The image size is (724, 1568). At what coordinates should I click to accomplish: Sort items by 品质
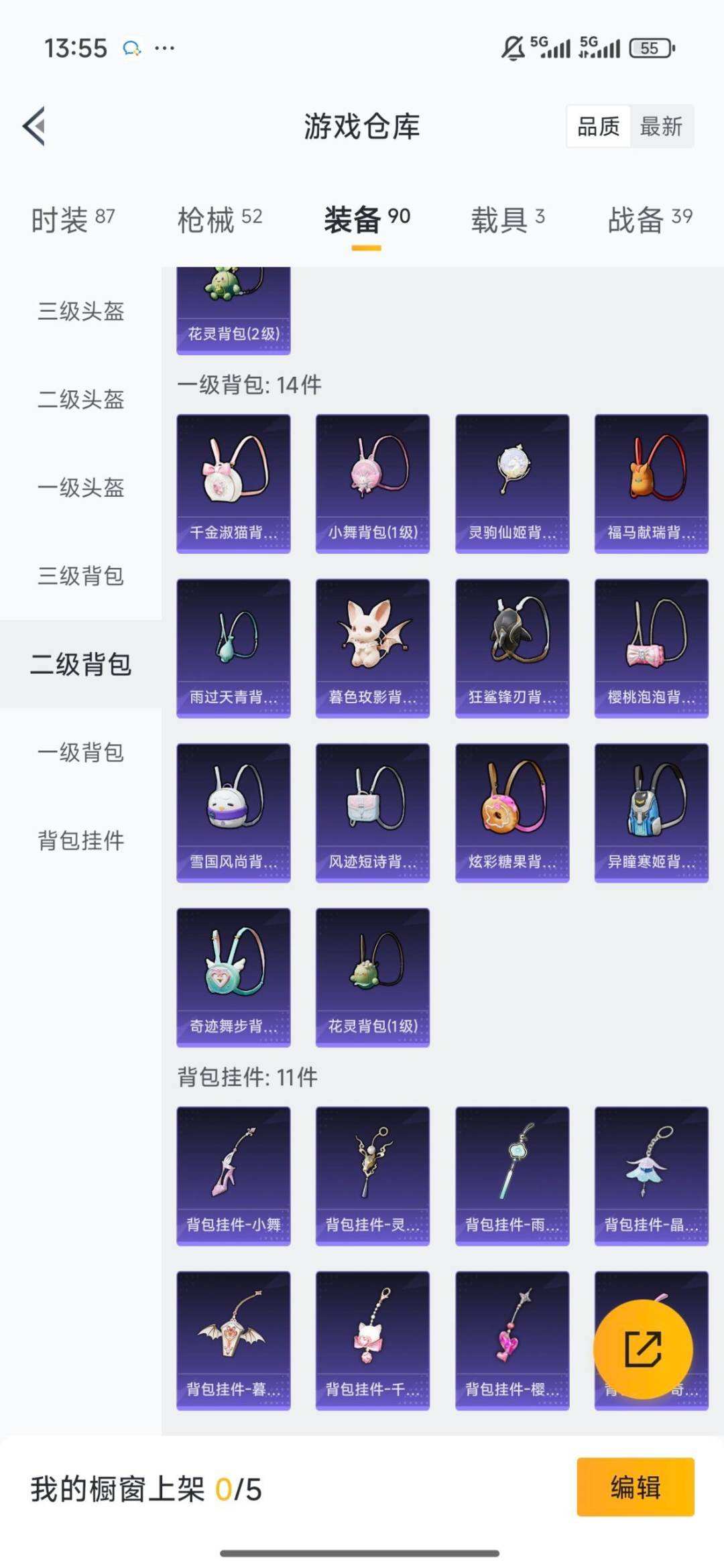598,126
